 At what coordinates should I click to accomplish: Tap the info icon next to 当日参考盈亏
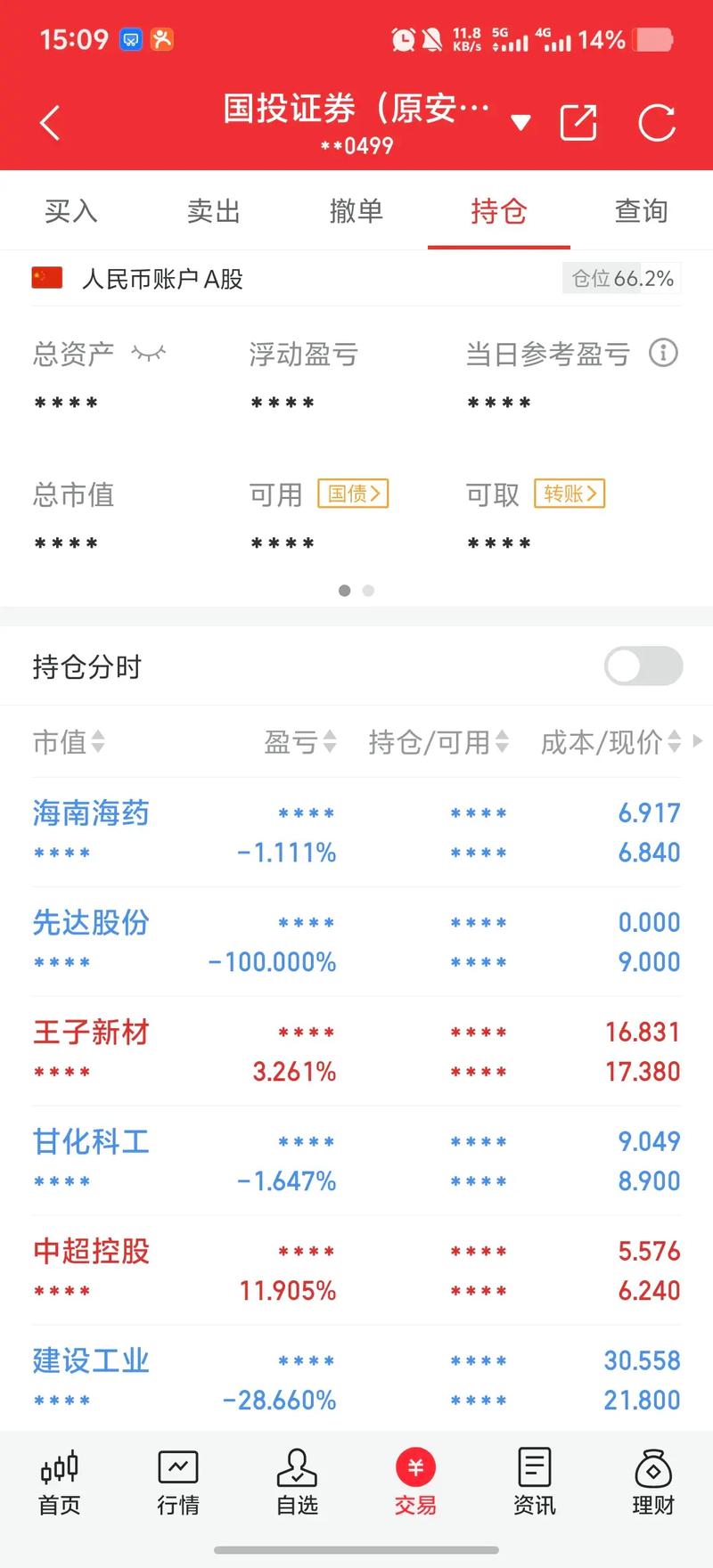coord(662,354)
